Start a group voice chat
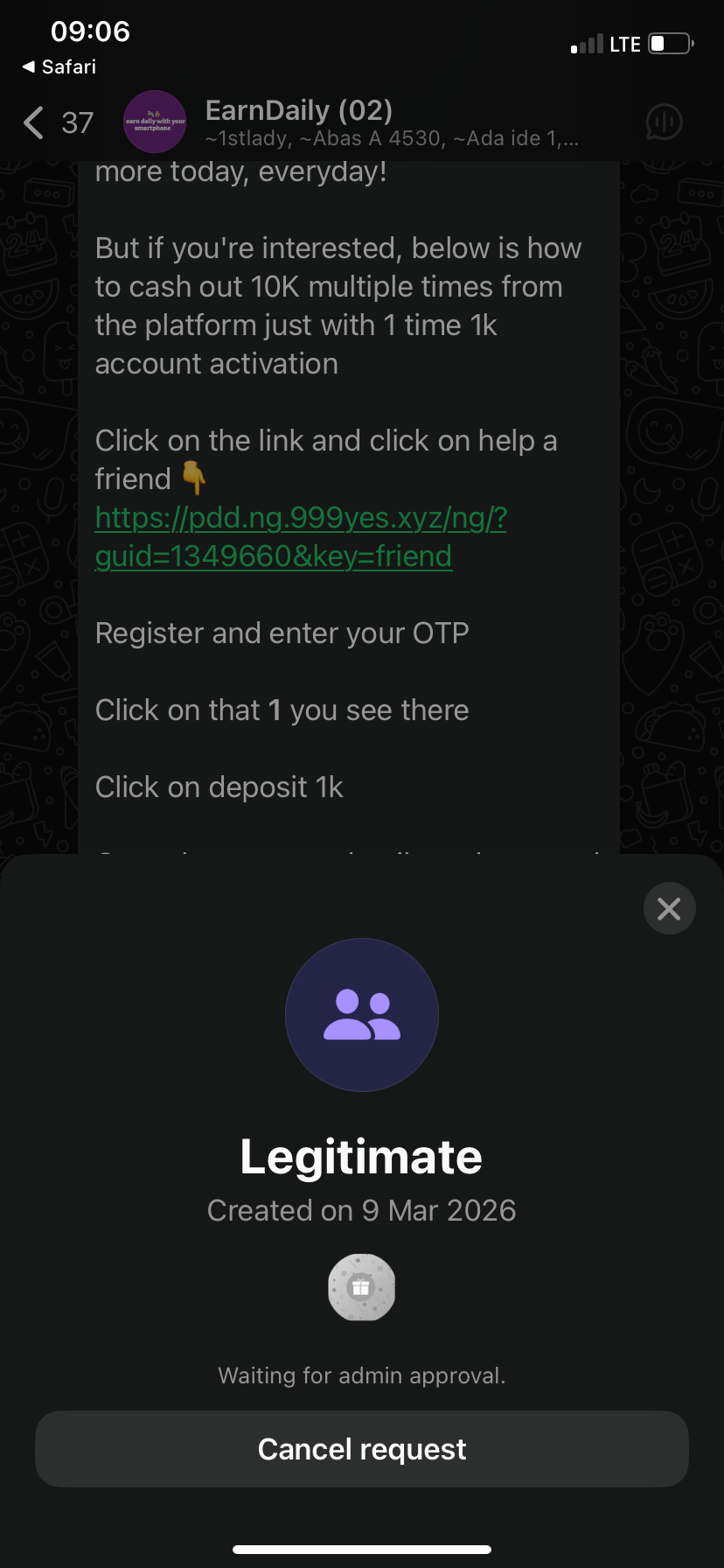The height and width of the screenshot is (1568, 724). coord(664,122)
